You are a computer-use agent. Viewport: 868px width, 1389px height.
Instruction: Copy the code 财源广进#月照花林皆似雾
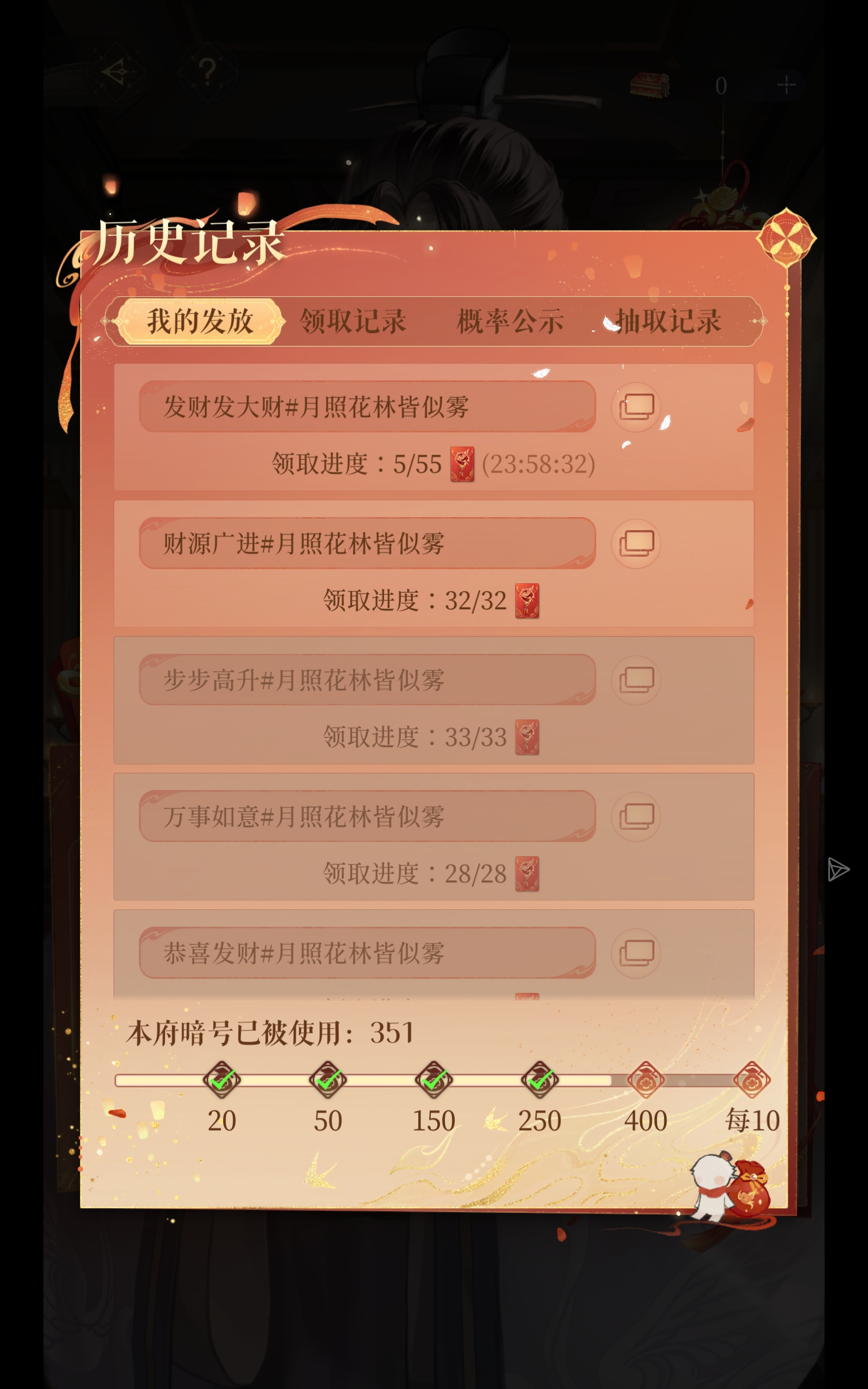coord(636,544)
